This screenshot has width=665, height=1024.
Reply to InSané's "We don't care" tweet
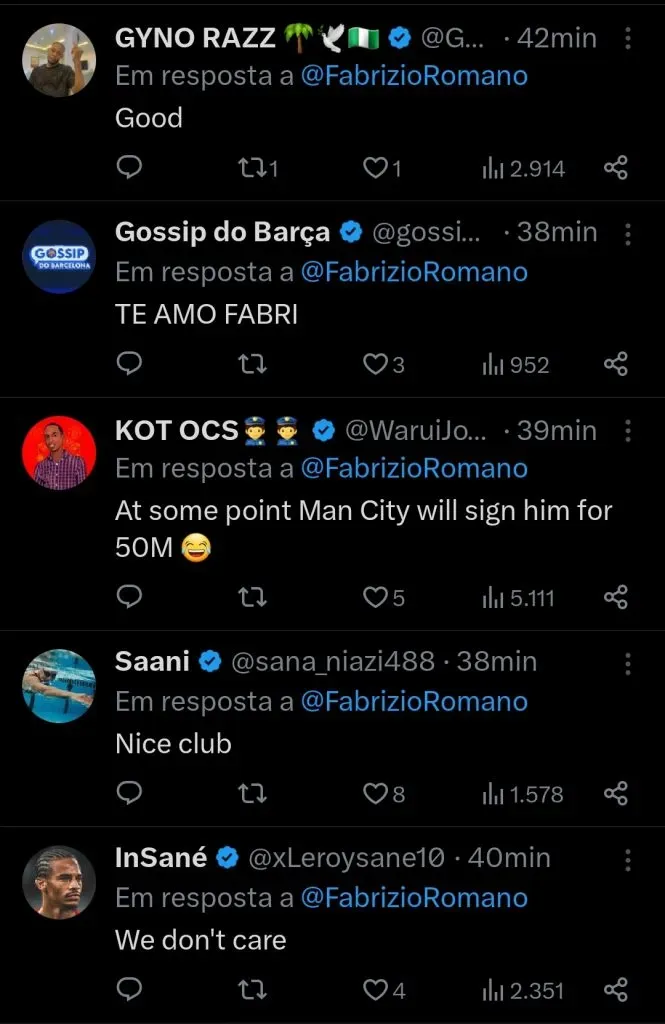[130, 989]
